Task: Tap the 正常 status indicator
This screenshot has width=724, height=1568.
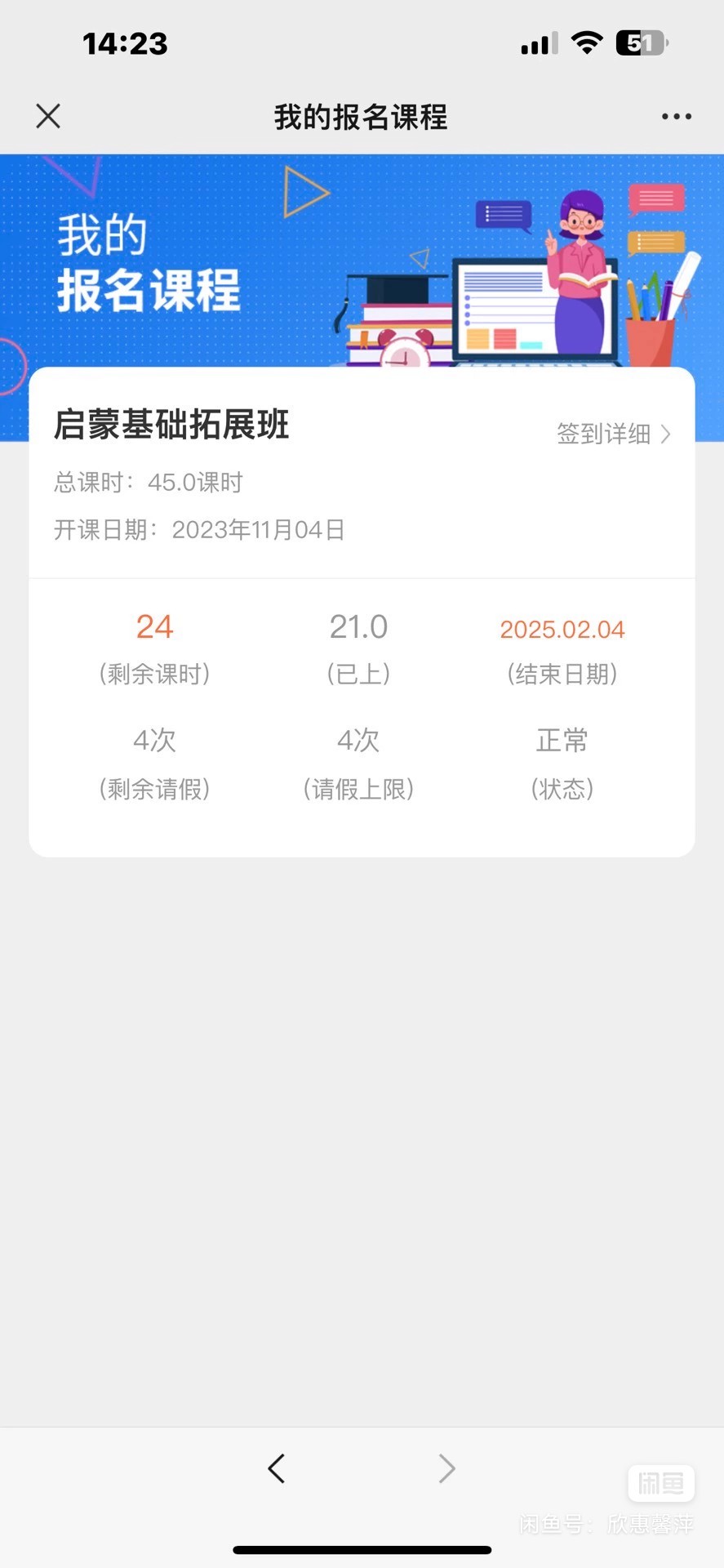Action: [562, 741]
